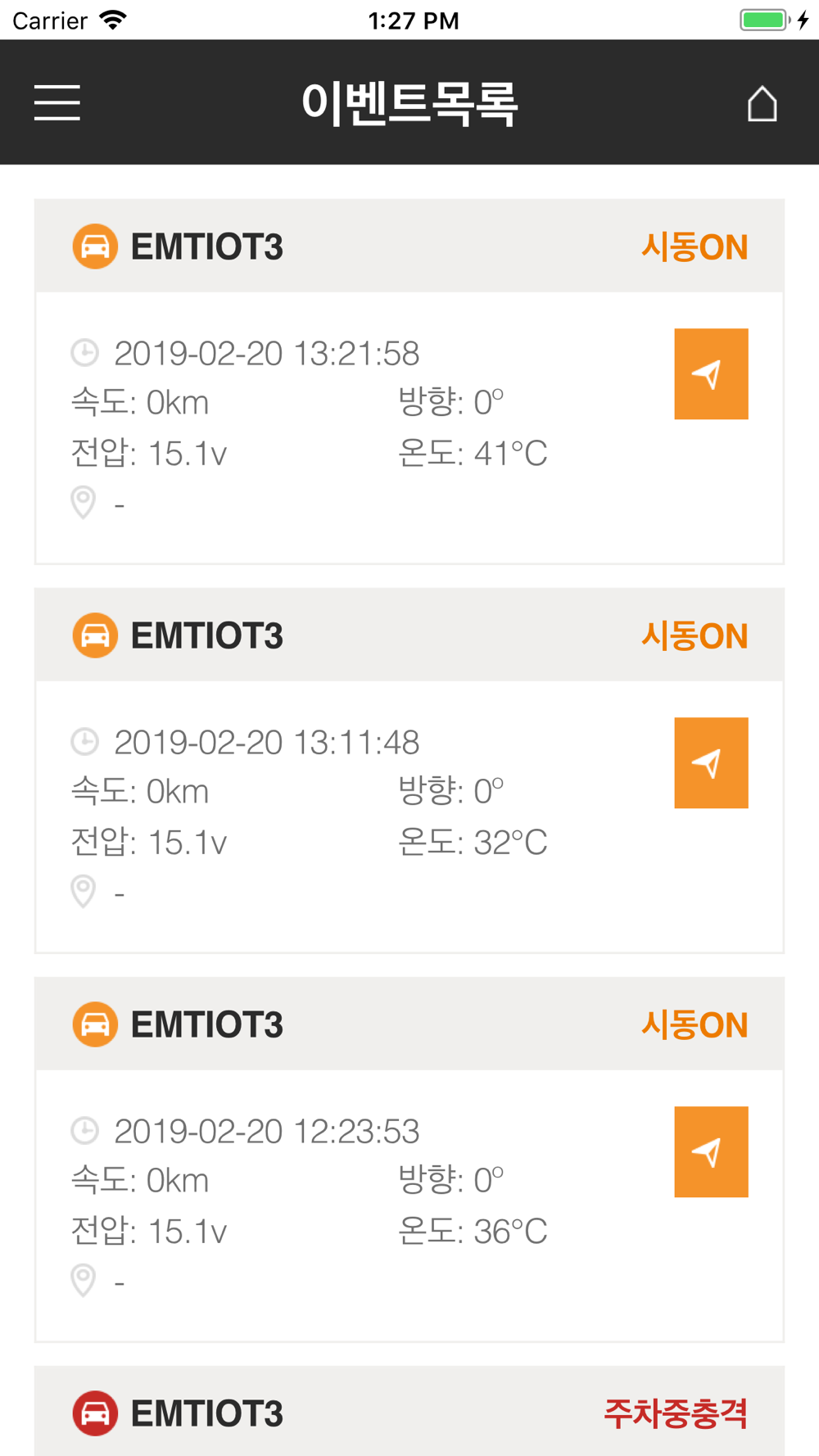
Task: Tap the location arrow for the 12:23:53 event
Action: 711,1152
